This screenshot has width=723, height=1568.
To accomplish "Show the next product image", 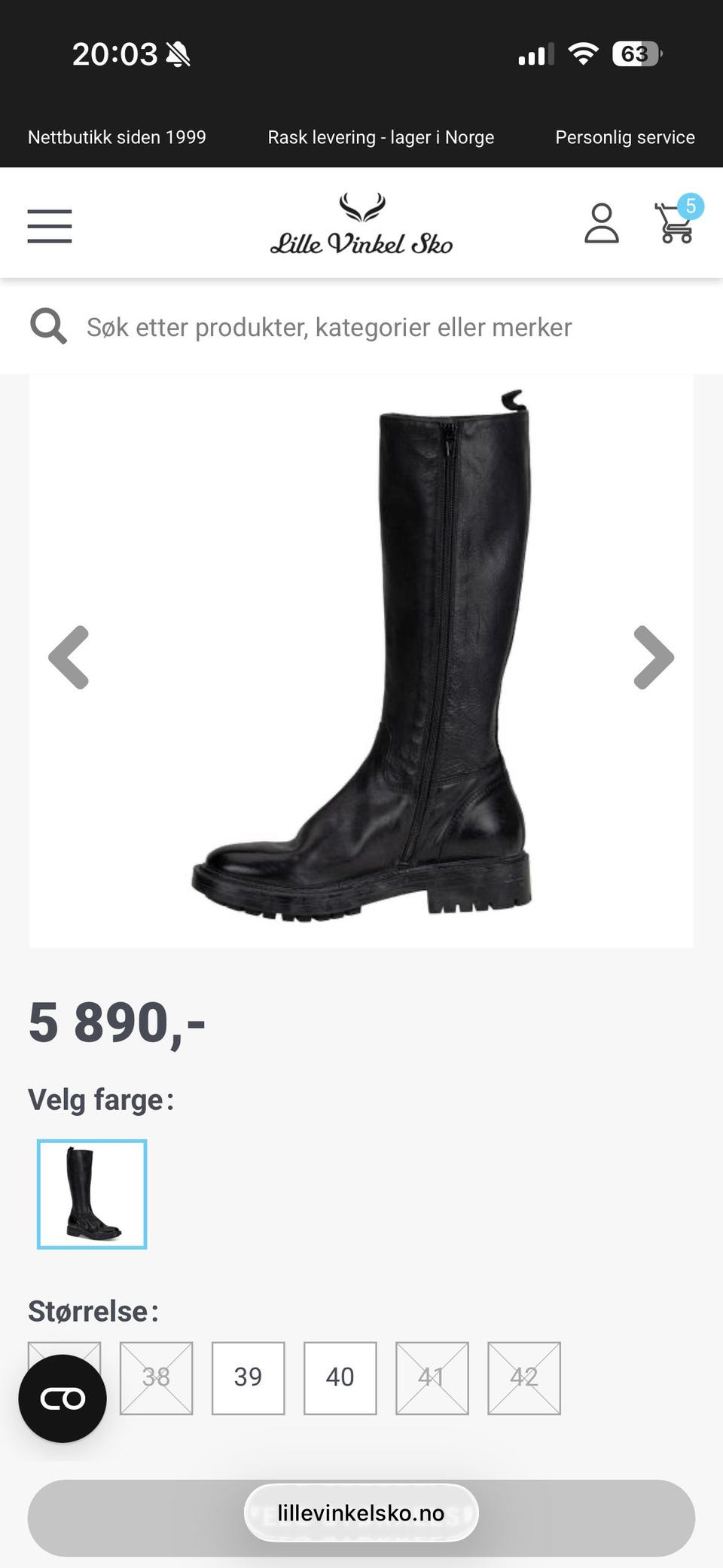I will [654, 657].
